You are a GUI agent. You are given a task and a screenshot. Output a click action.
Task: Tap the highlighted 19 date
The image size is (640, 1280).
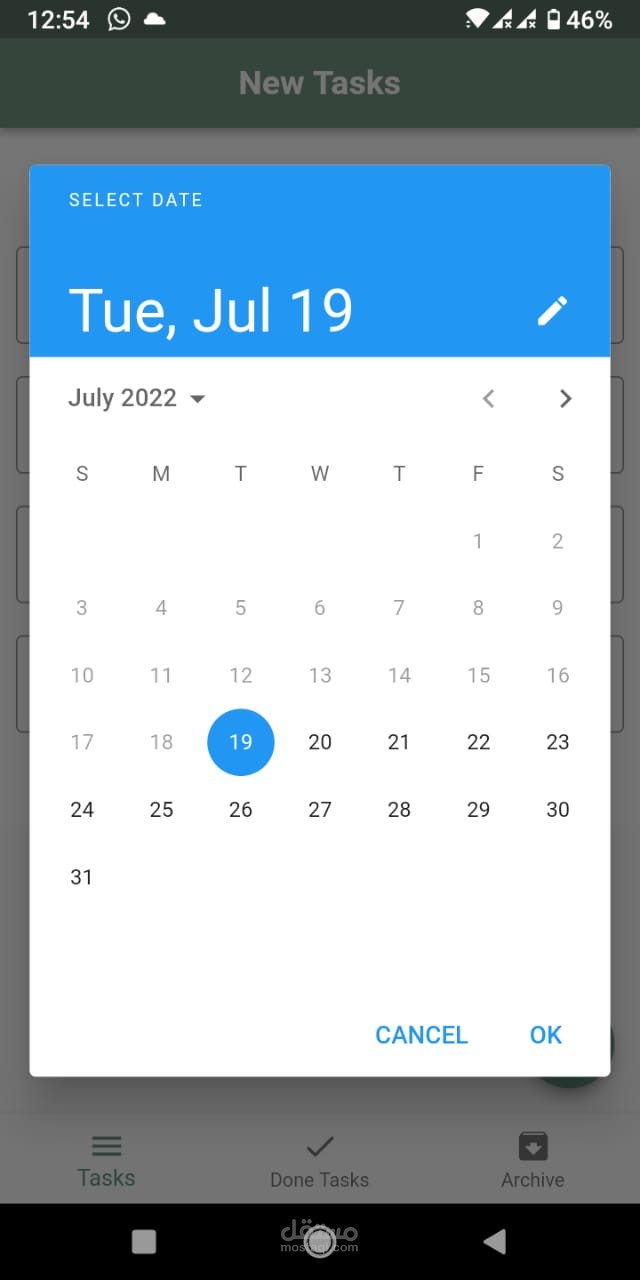click(241, 742)
